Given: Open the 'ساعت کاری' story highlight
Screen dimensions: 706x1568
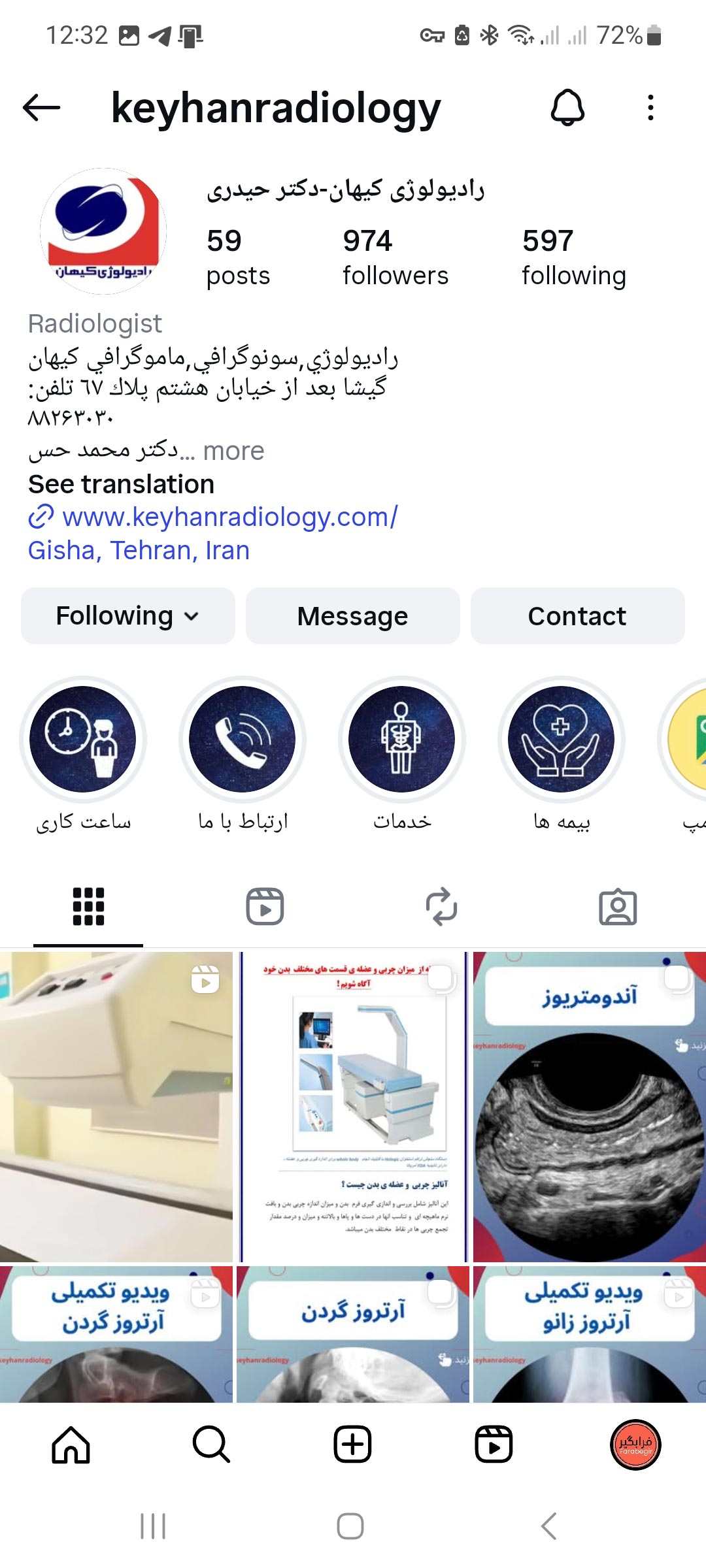Looking at the screenshot, I should click(x=82, y=739).
